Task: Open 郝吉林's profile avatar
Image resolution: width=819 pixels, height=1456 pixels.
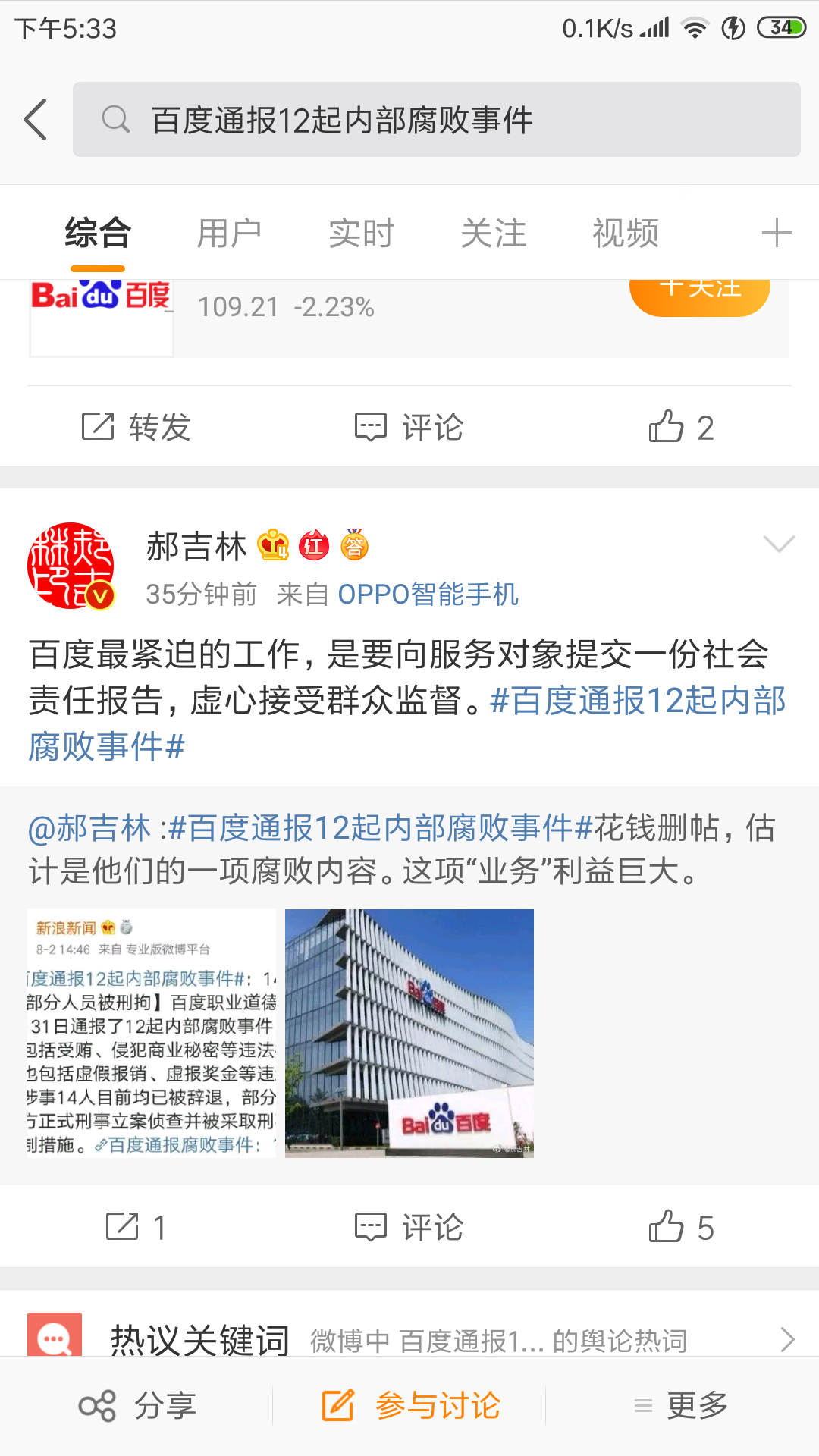Action: (x=71, y=565)
